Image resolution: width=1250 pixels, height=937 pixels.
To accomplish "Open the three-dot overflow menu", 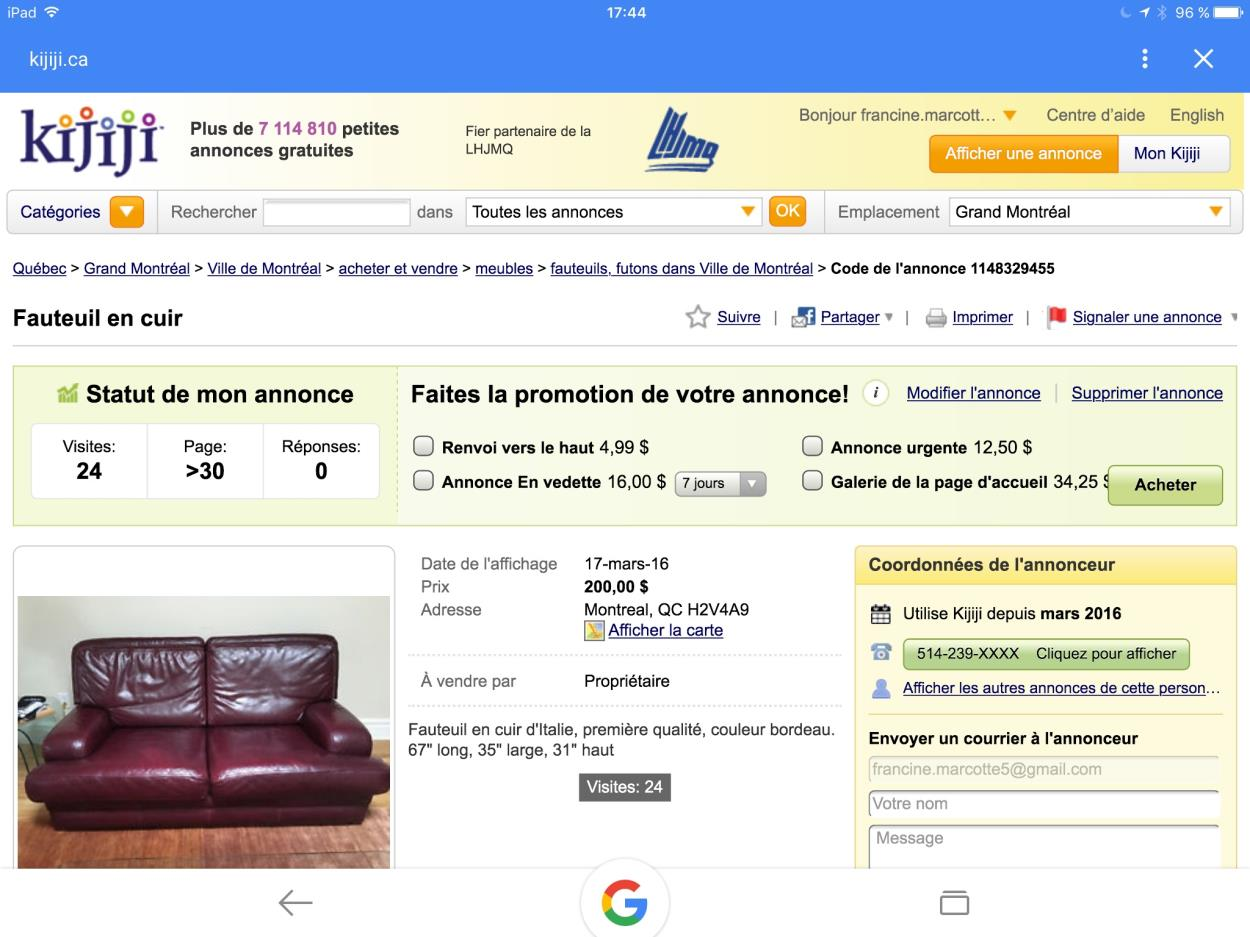I will pos(1145,59).
